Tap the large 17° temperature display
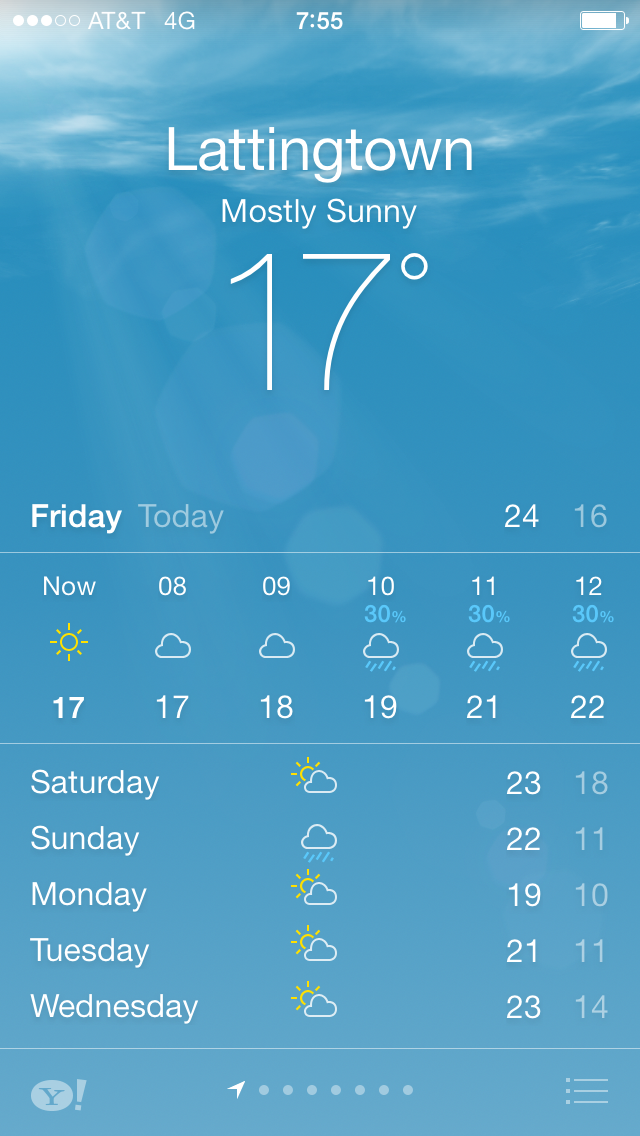640x1136 pixels. pyautogui.click(x=328, y=321)
